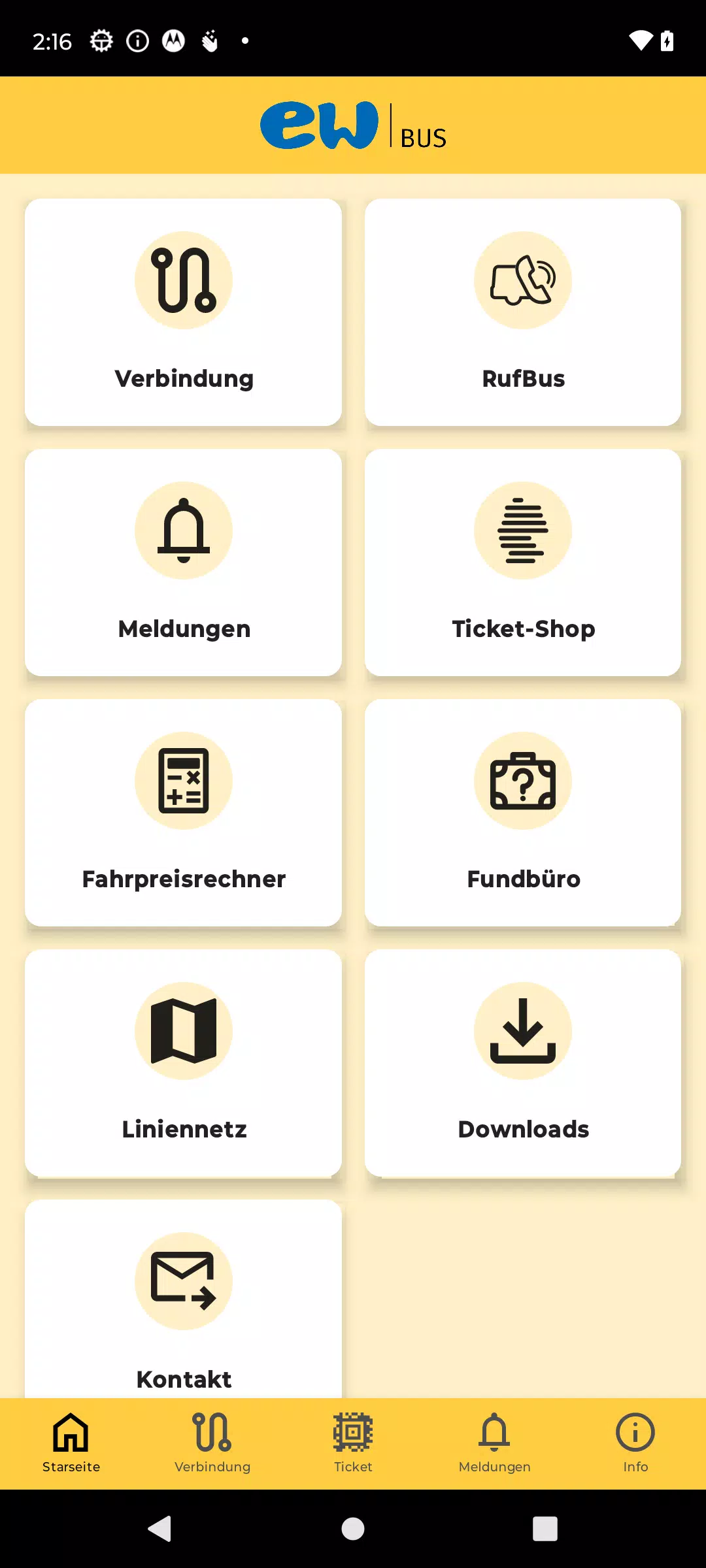This screenshot has width=706, height=1568.
Task: Tap the system home button
Action: [353, 1529]
